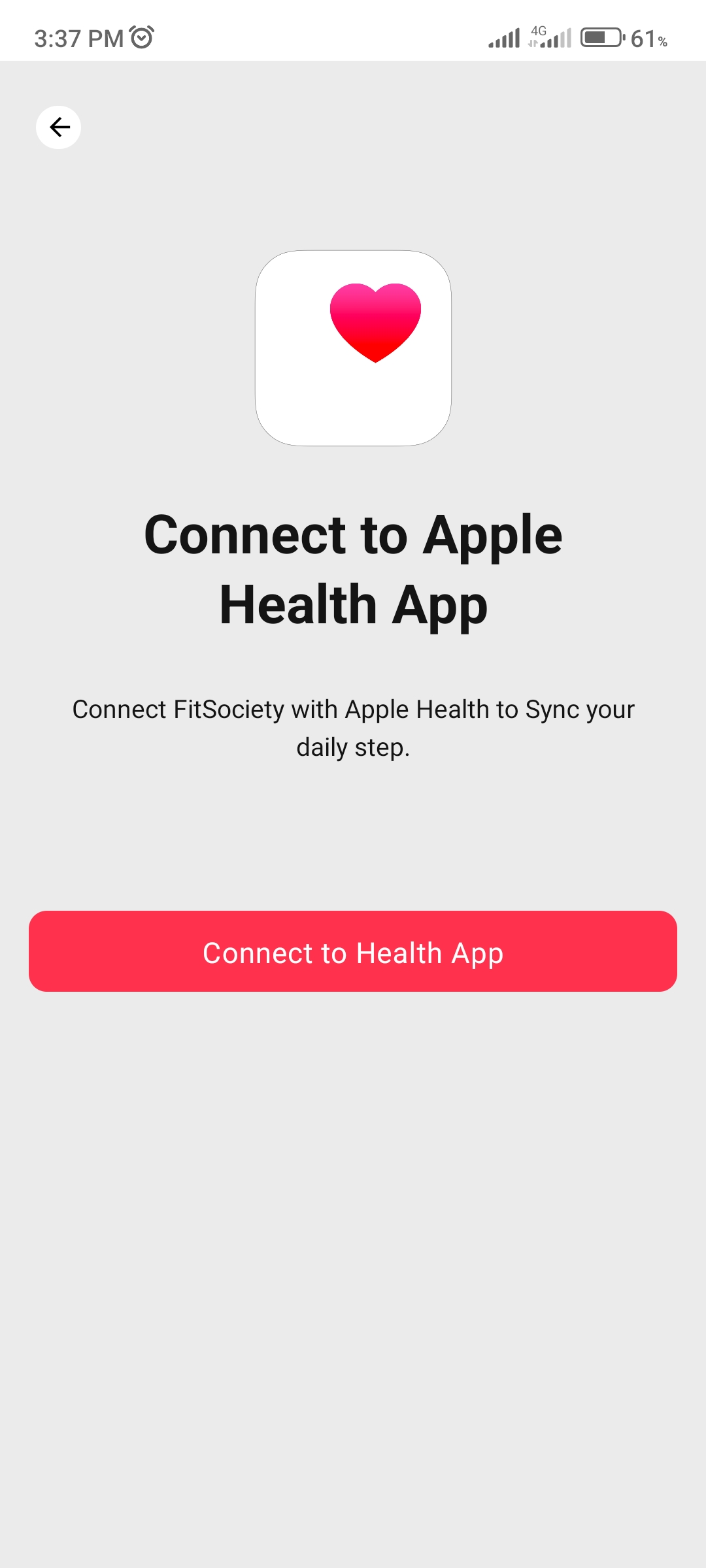Tap the Connect to Health App button

[x=353, y=951]
